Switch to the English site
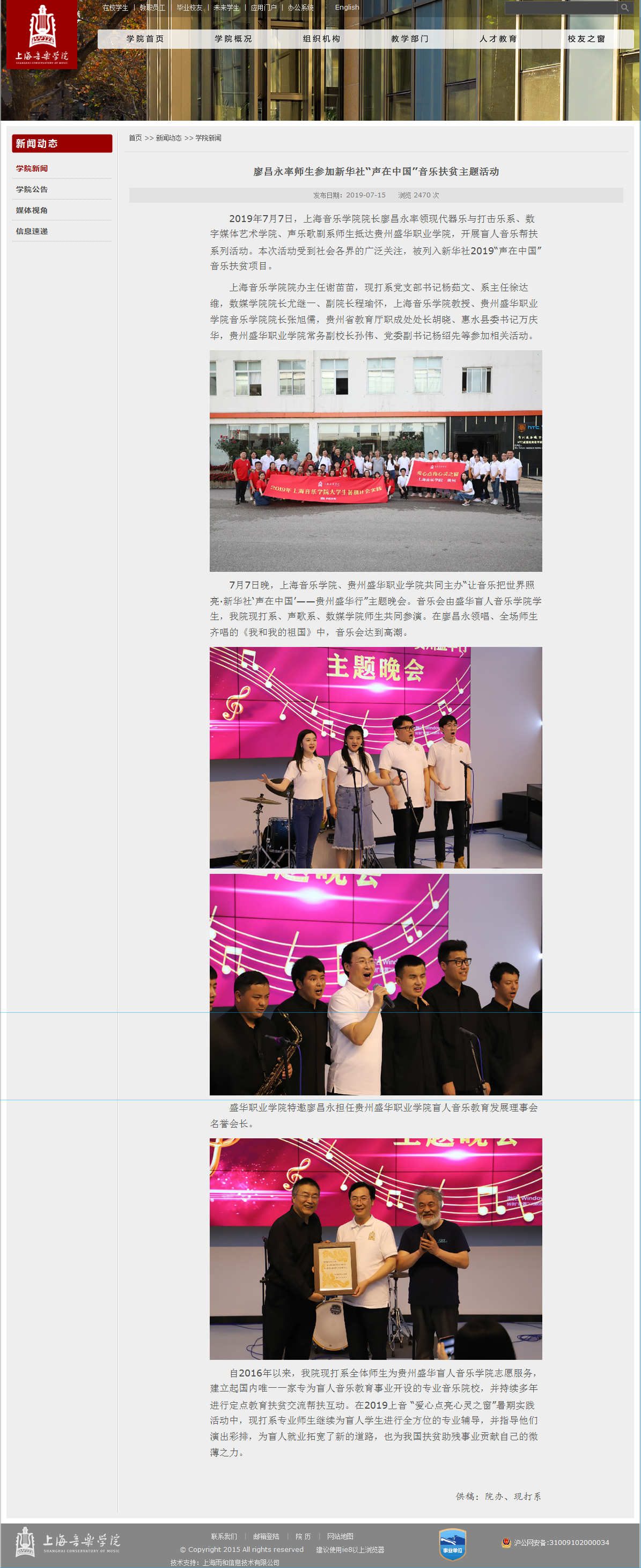Screen dimensions: 641x1568 [347, 8]
